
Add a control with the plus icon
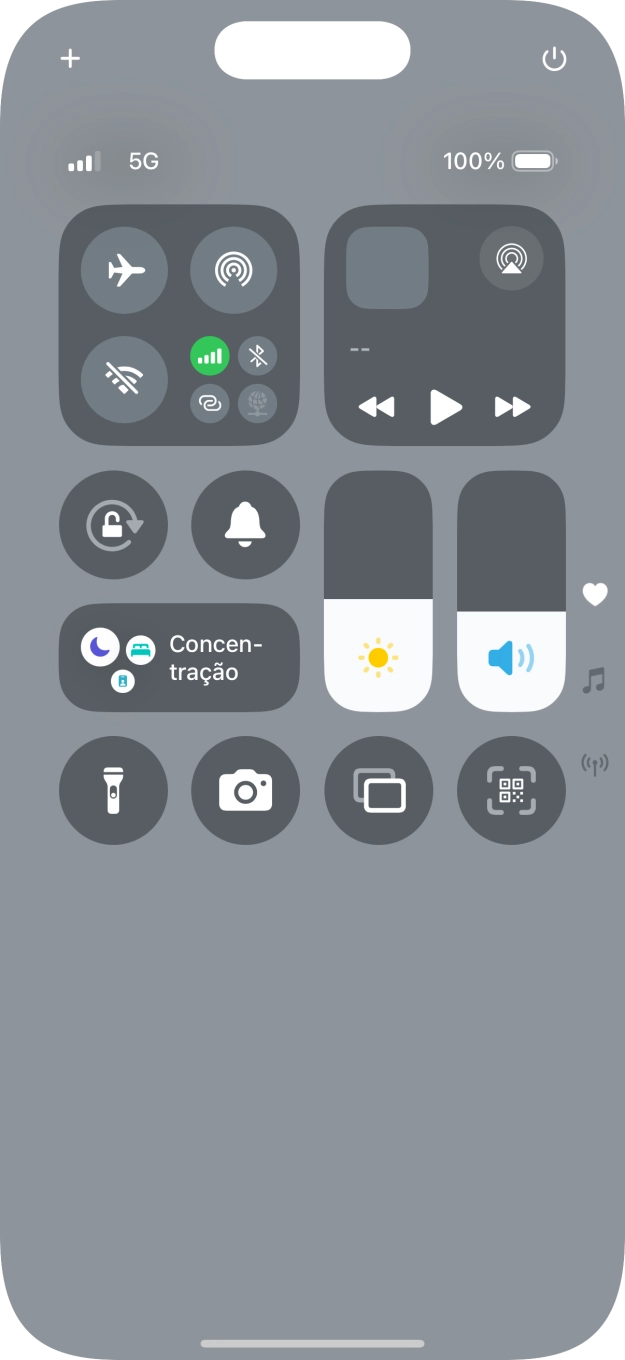(70, 58)
